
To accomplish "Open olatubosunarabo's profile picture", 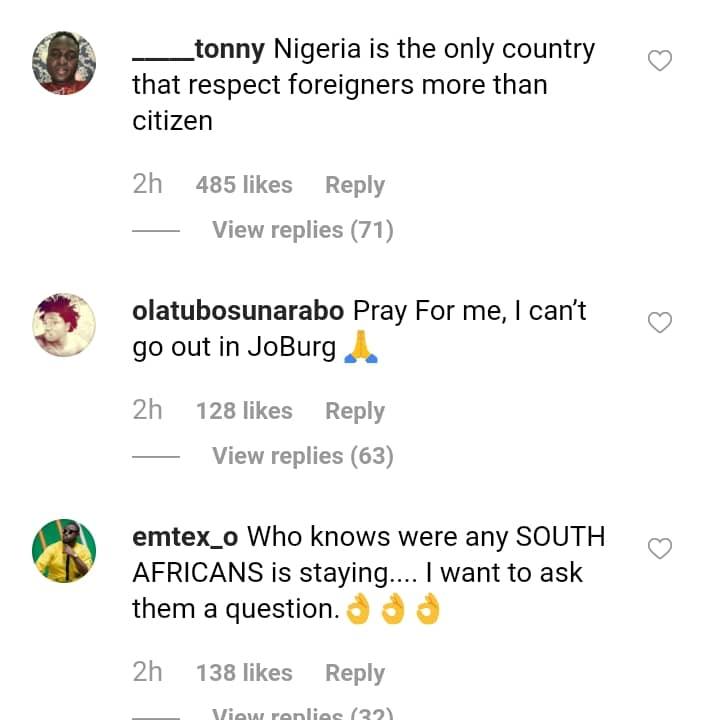I will tap(64, 325).
